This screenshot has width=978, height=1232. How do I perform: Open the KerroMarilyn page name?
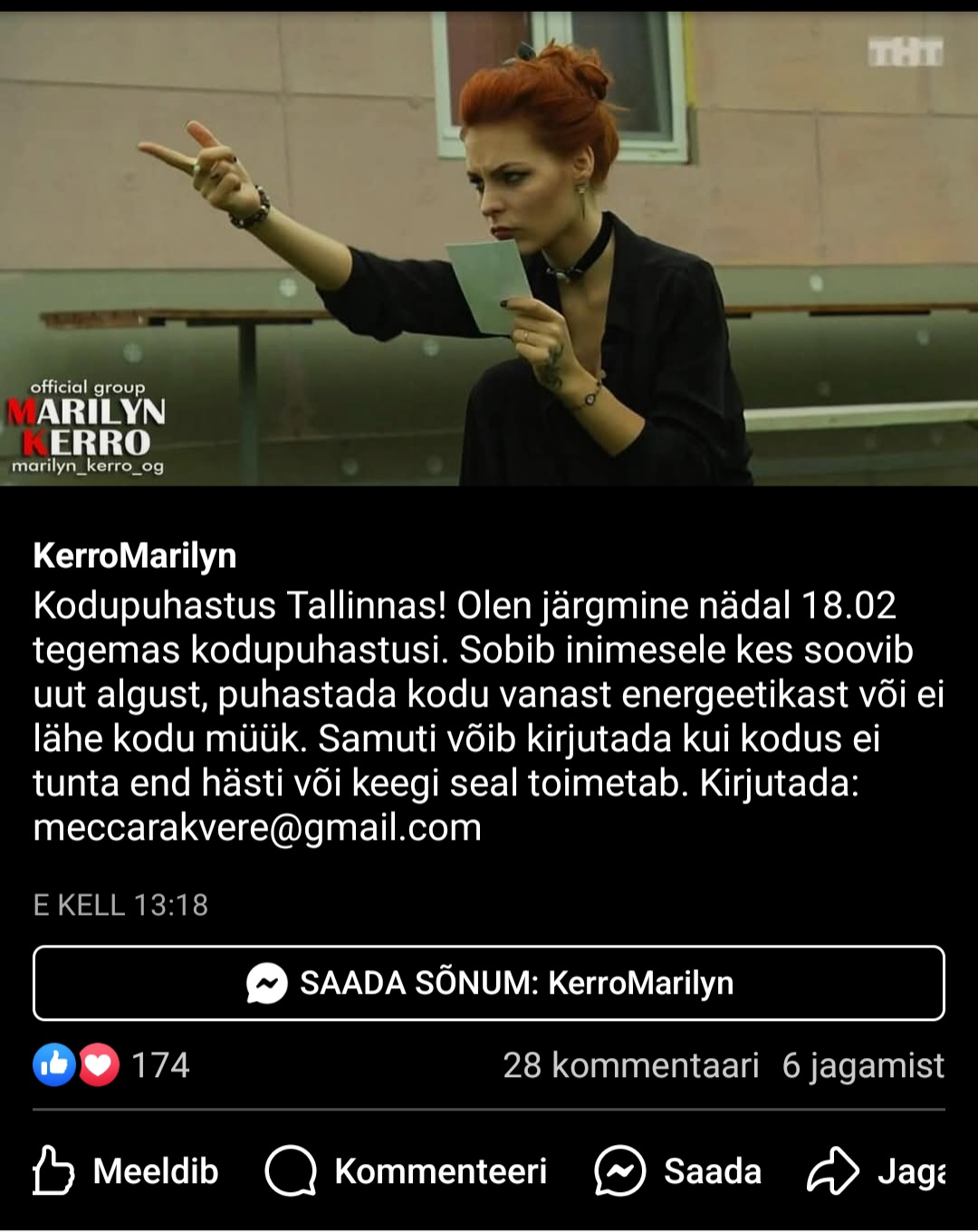tap(134, 555)
